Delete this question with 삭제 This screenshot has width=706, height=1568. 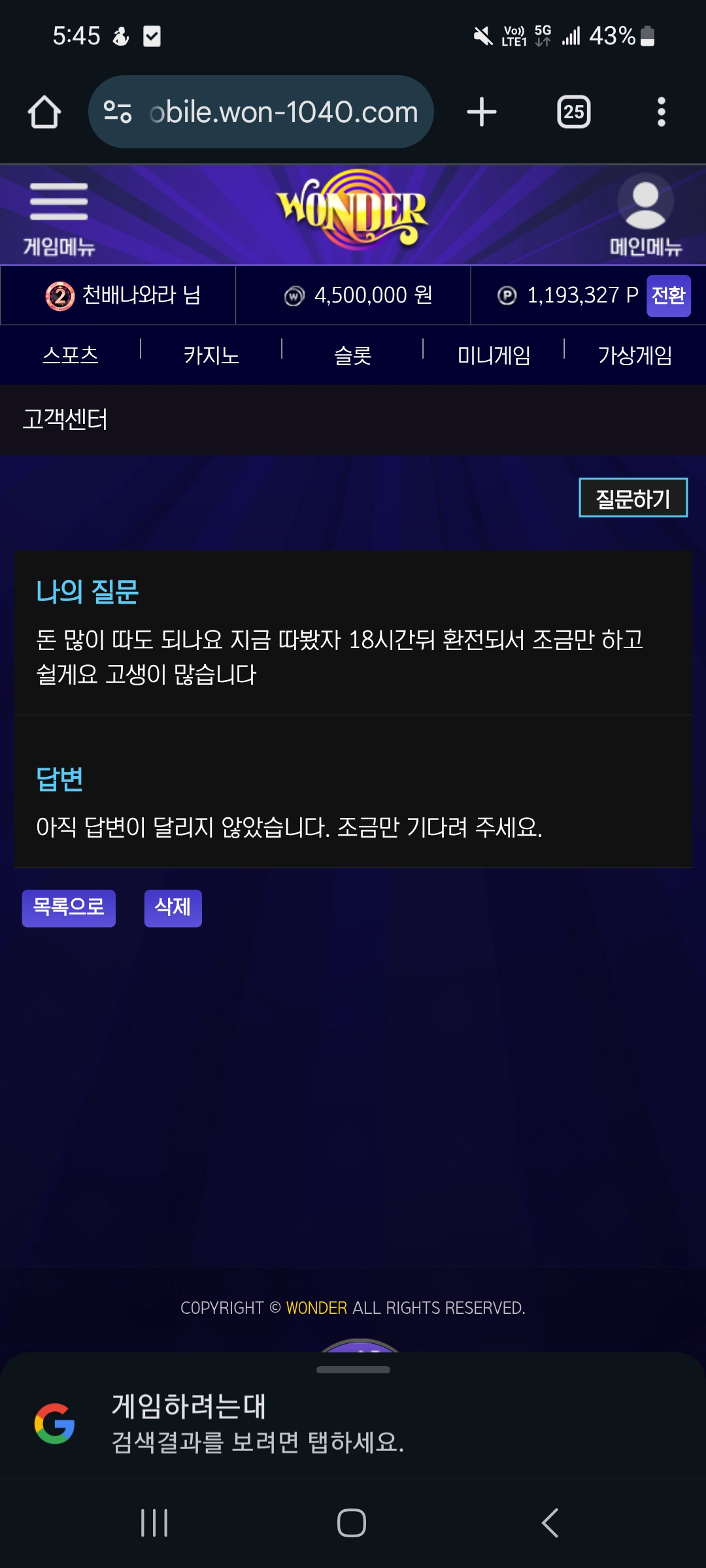click(173, 908)
